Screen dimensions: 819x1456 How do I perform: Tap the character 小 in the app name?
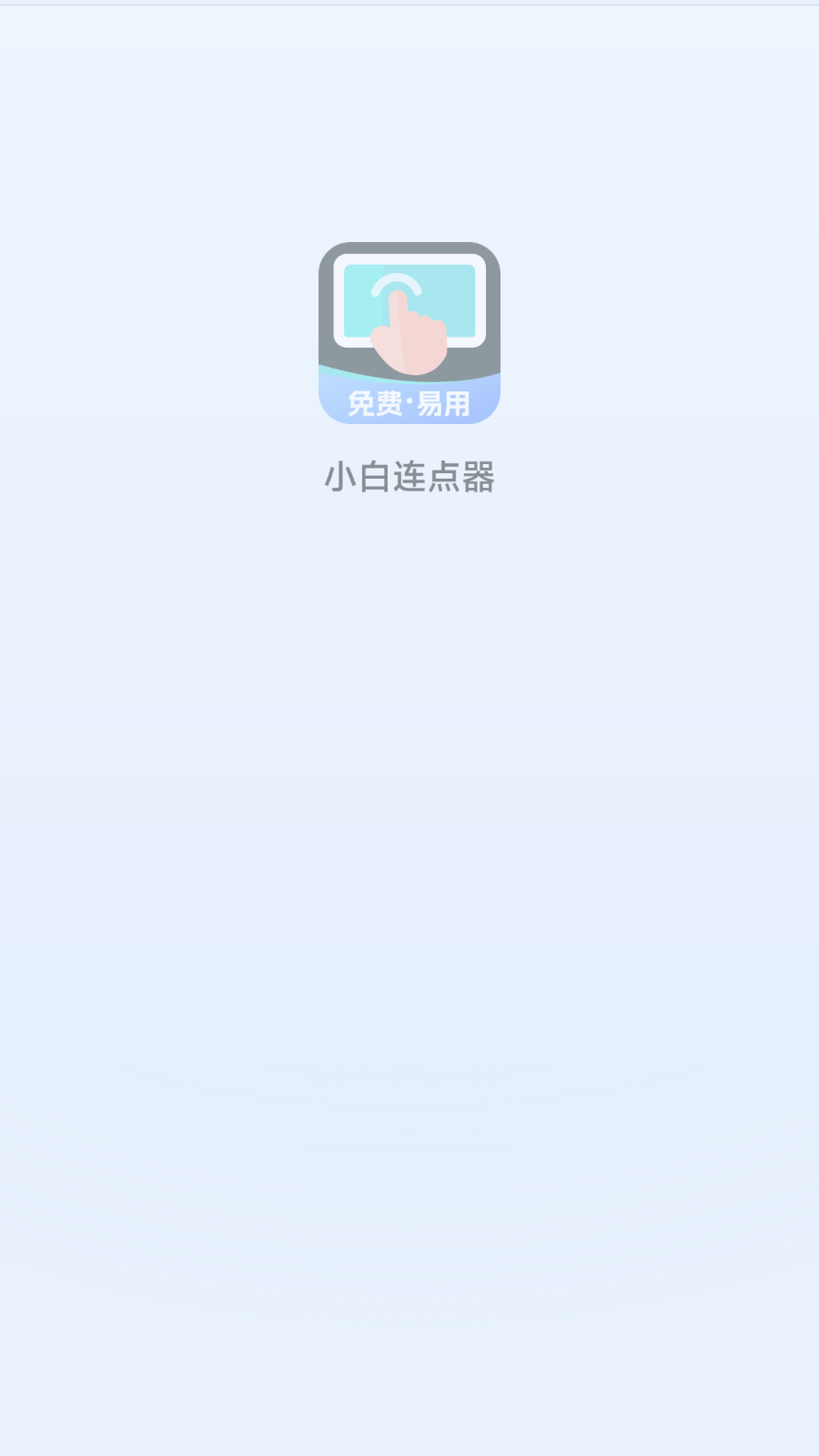click(x=339, y=476)
